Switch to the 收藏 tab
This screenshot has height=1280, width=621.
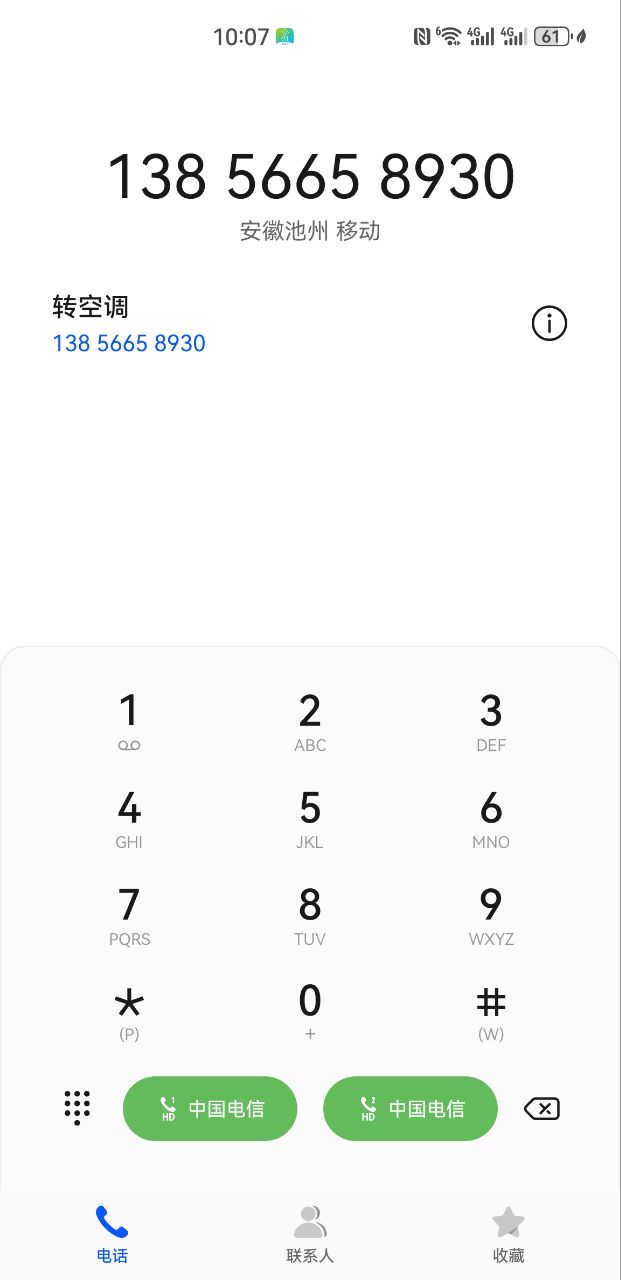(508, 1234)
